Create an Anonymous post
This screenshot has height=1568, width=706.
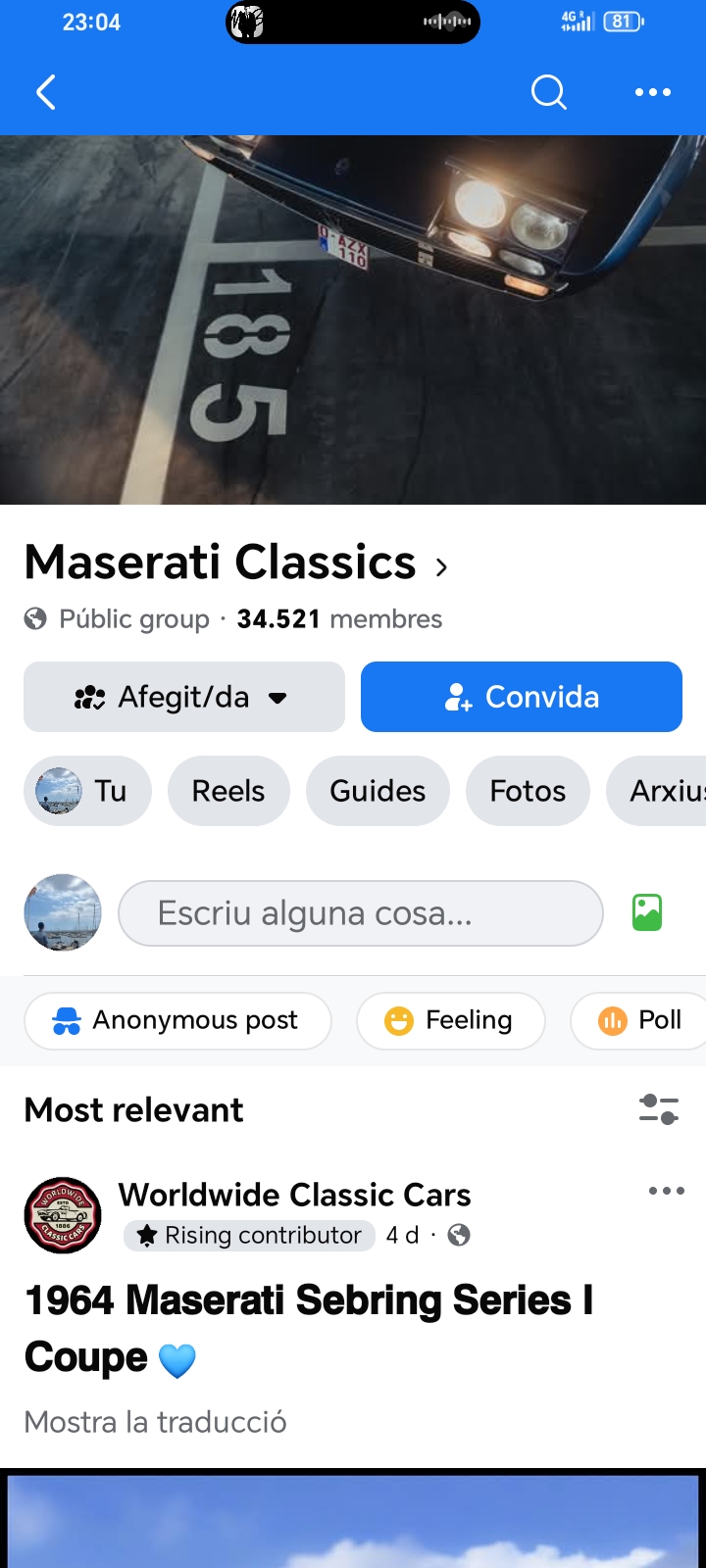[177, 1020]
